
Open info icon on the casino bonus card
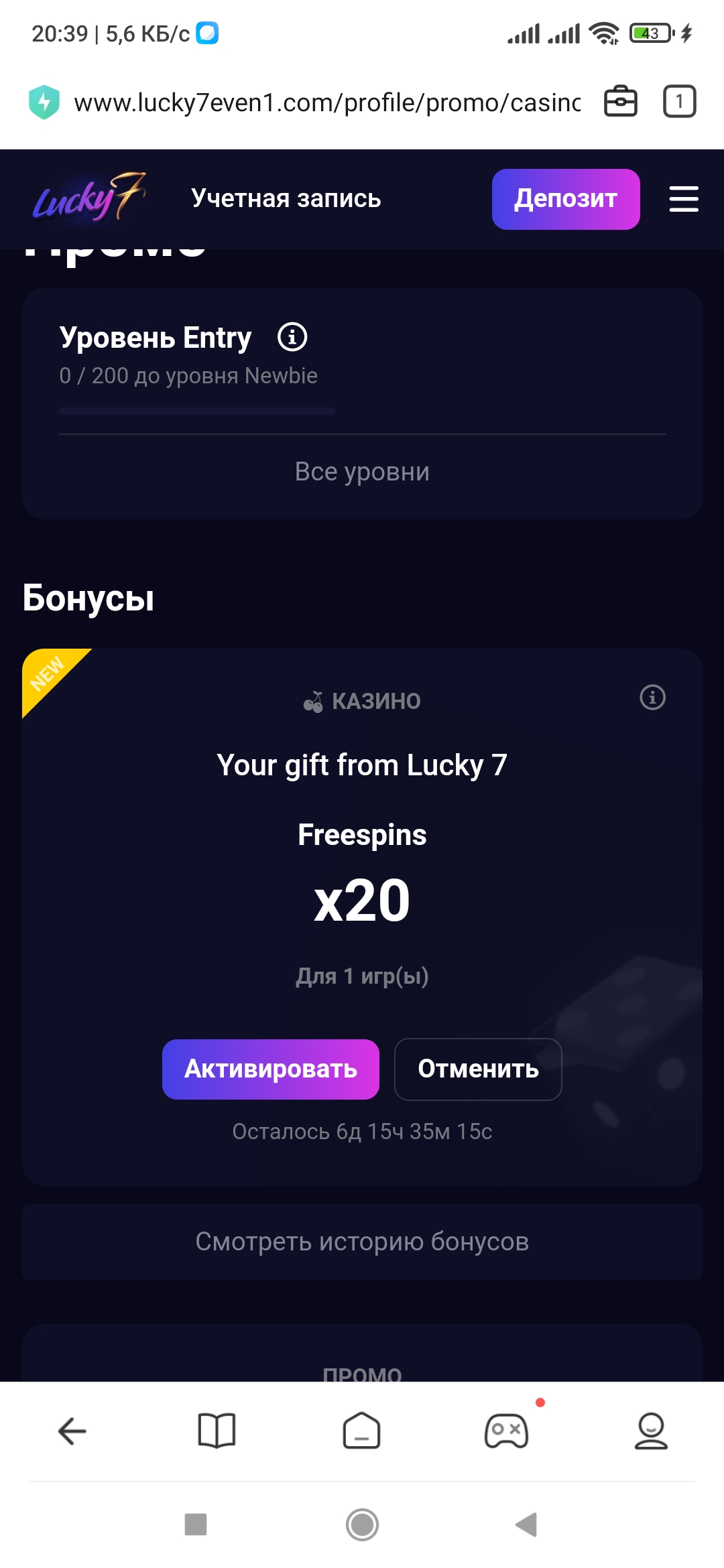coord(652,698)
